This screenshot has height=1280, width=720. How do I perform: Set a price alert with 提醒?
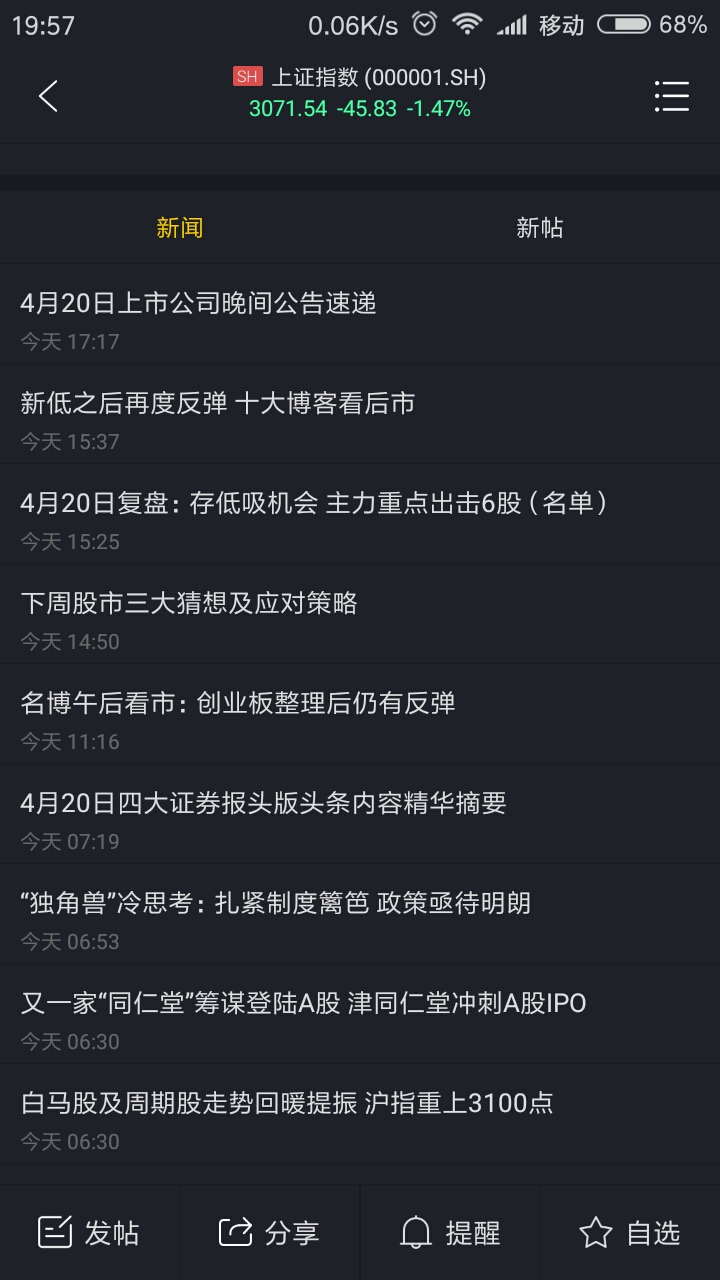point(450,1233)
